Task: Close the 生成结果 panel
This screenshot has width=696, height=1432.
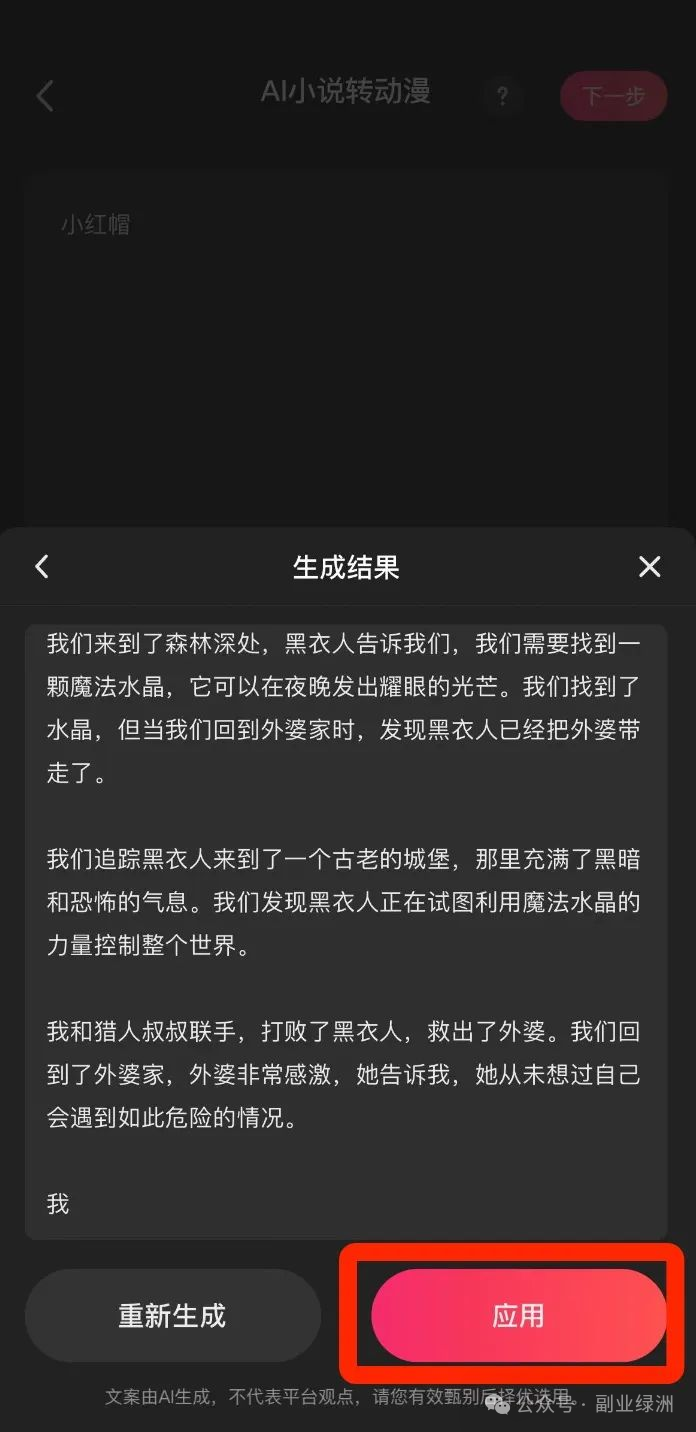Action: 650,567
